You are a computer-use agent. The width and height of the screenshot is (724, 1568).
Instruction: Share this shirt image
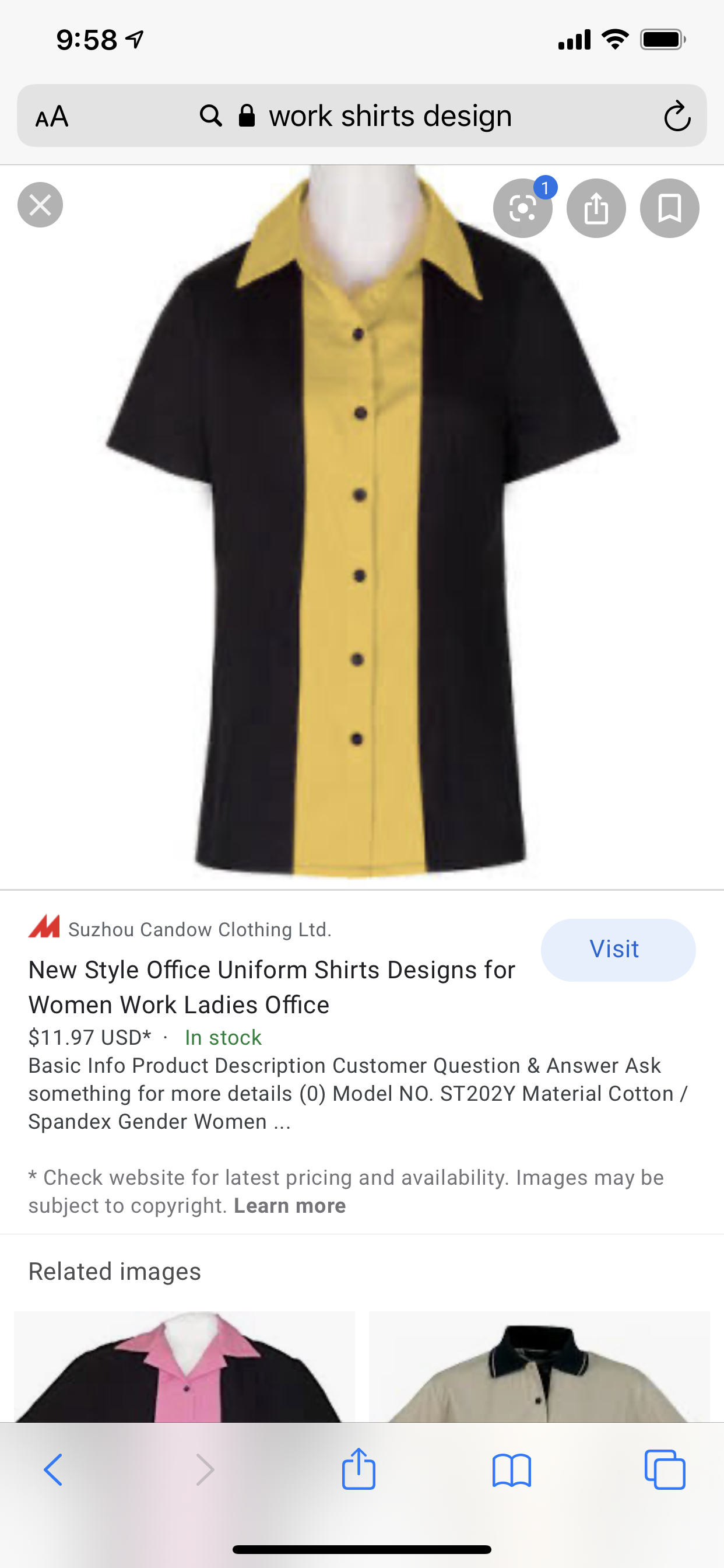click(x=596, y=208)
